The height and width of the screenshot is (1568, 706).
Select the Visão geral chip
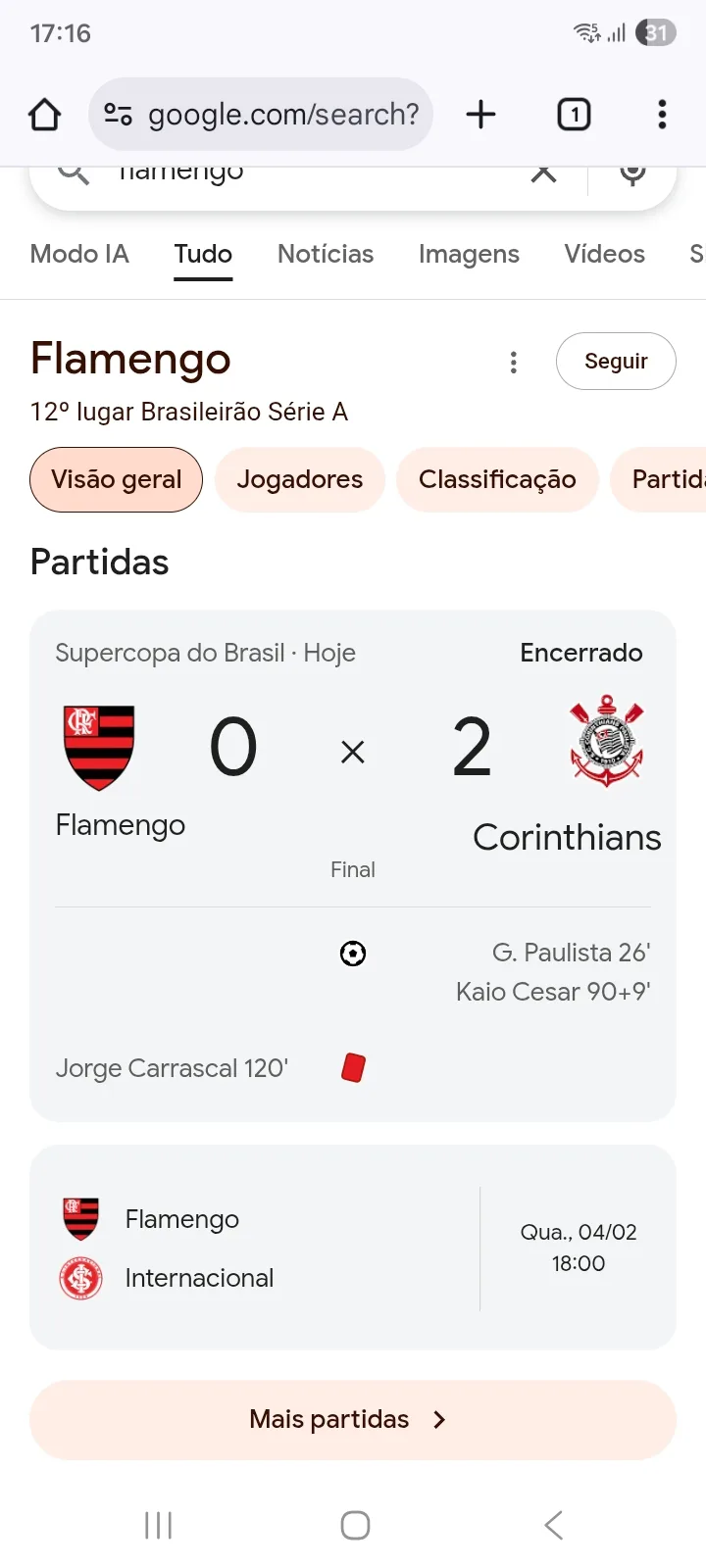tap(116, 479)
